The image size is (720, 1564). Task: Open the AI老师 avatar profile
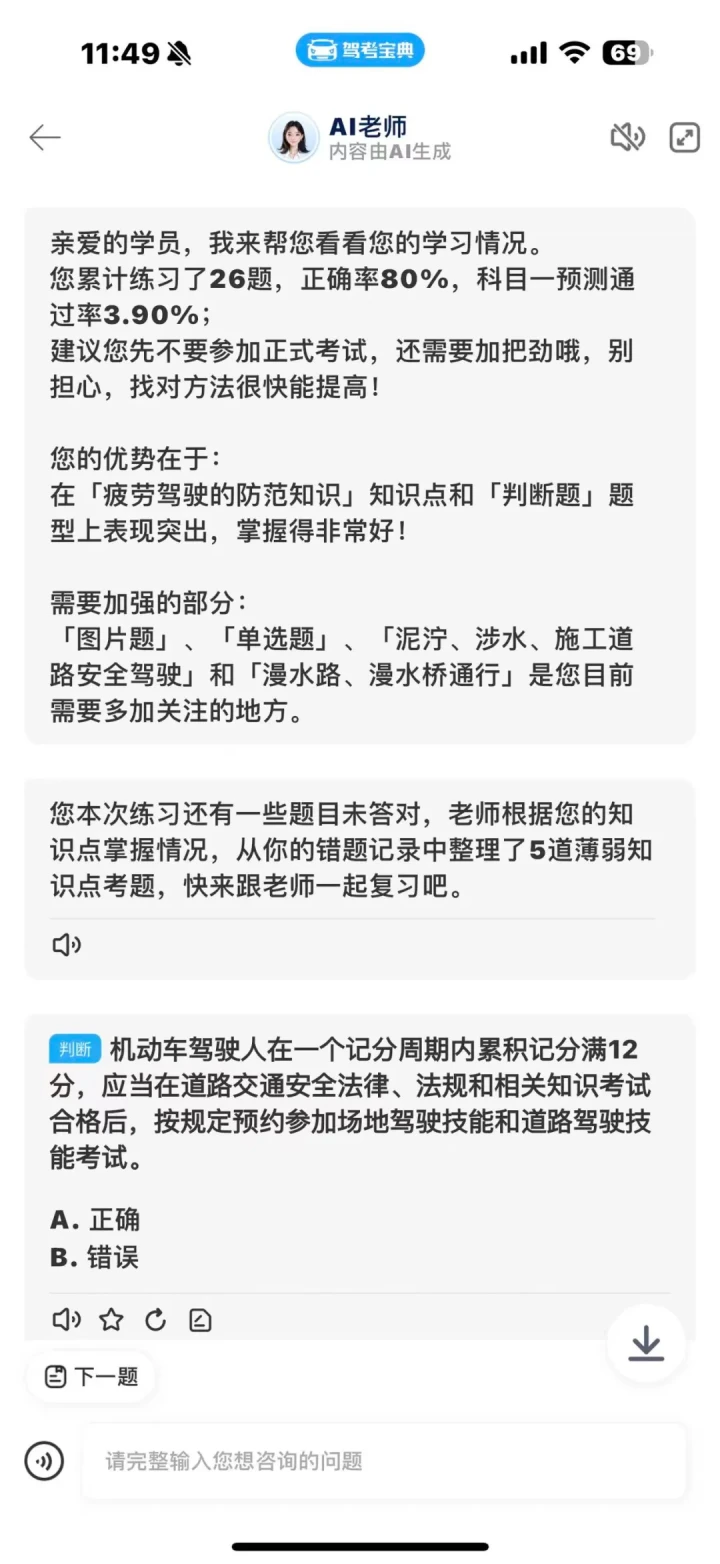[x=294, y=137]
